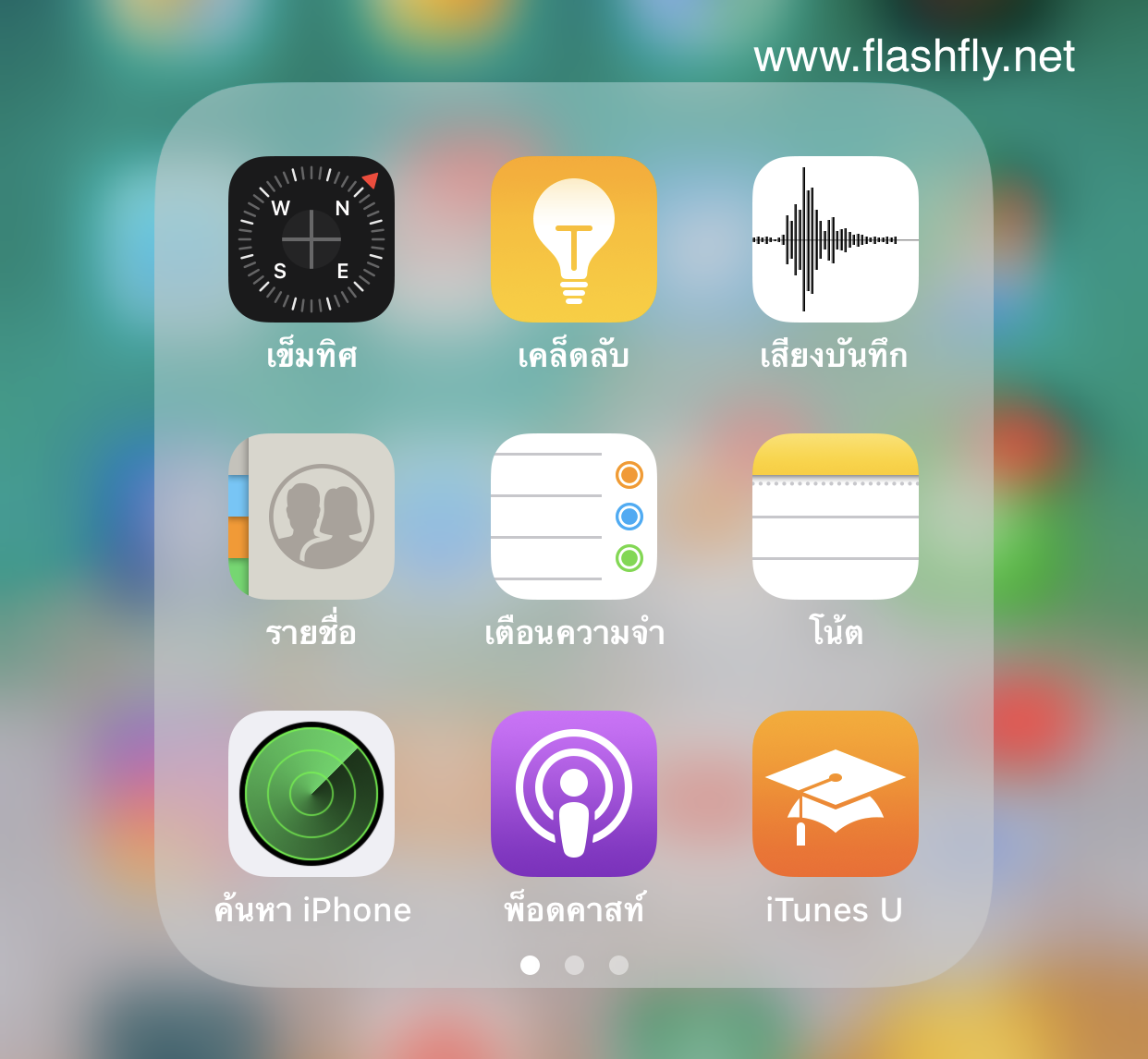Open the Notes app (โน้ต)
Image resolution: width=1148 pixels, height=1059 pixels.
tap(835, 517)
